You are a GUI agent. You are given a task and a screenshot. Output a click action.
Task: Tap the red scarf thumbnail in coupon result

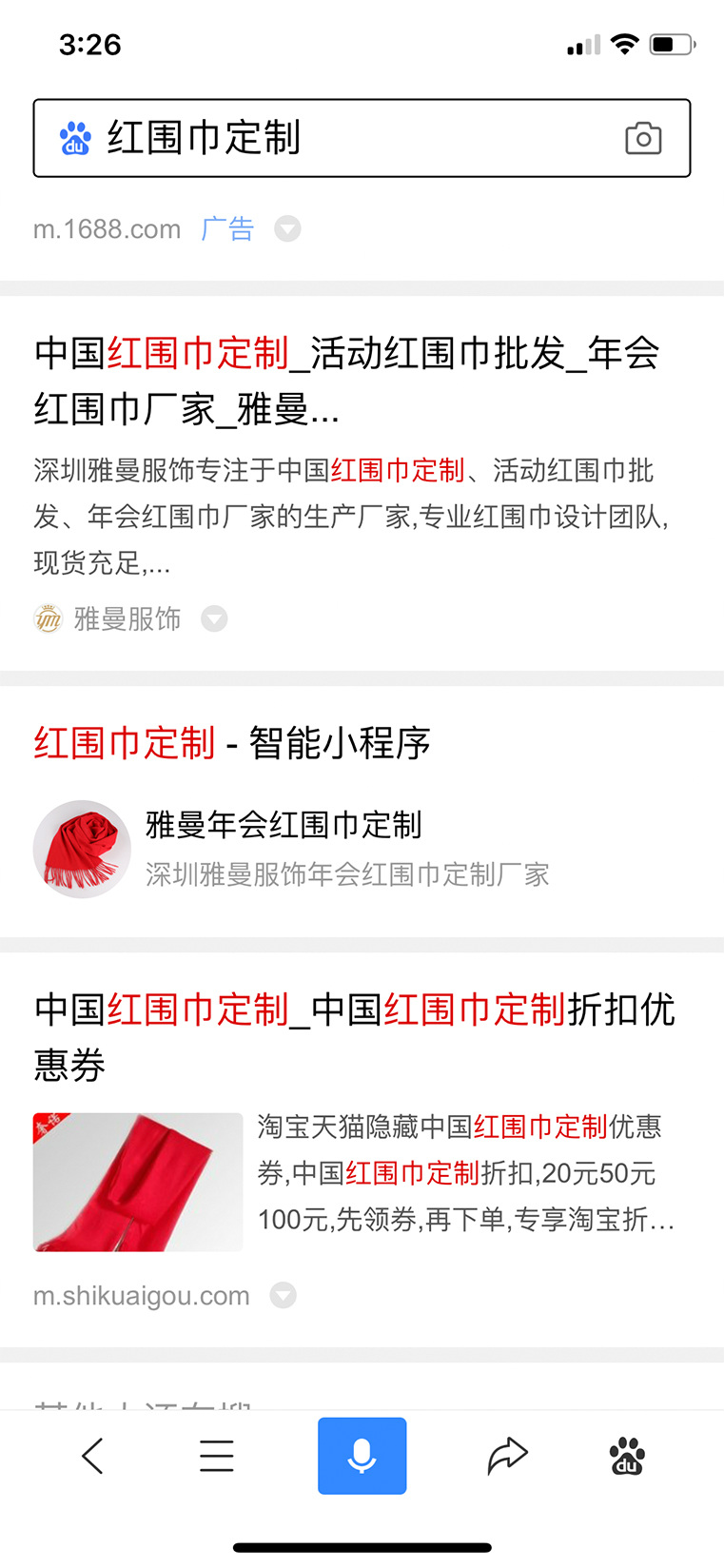138,1182
